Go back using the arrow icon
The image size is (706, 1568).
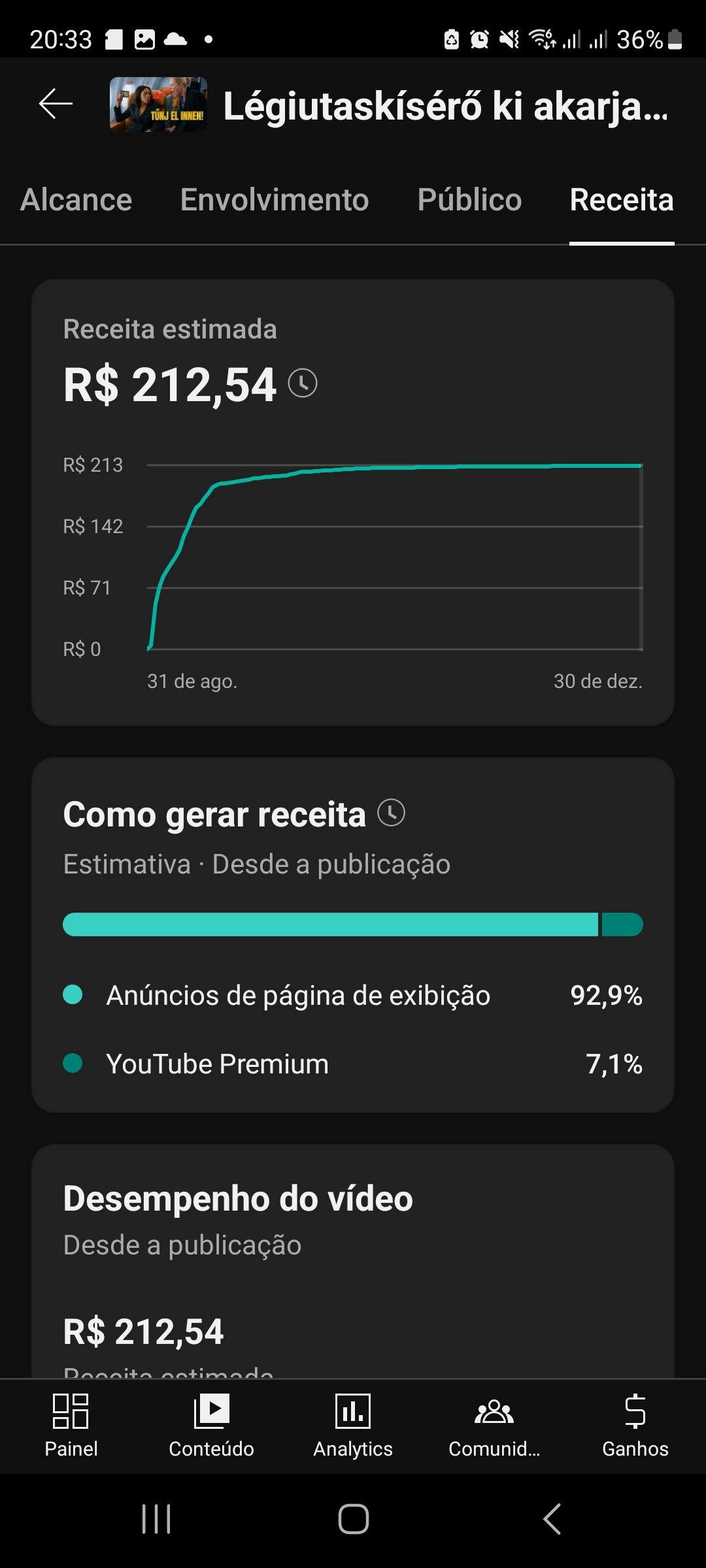tap(56, 105)
